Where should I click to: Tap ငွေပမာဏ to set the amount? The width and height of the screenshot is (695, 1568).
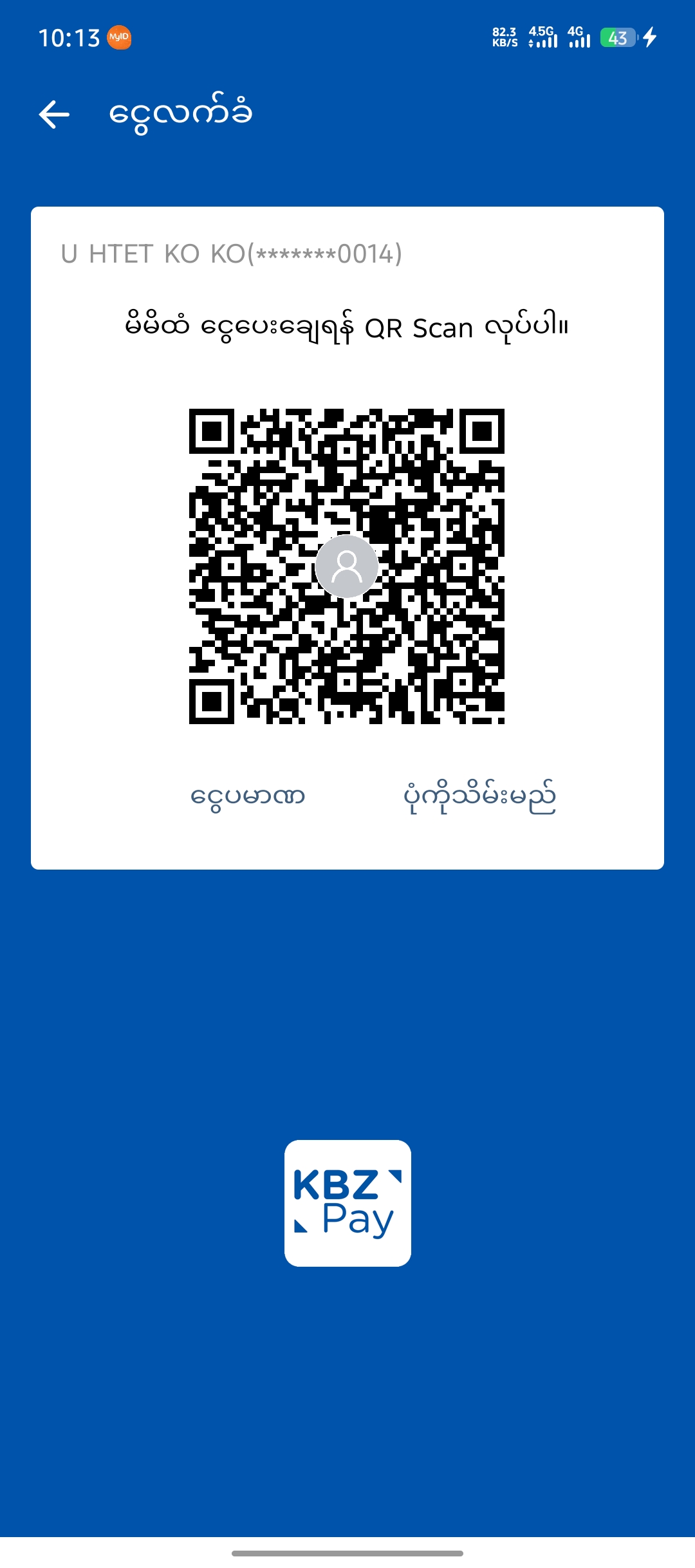click(248, 797)
